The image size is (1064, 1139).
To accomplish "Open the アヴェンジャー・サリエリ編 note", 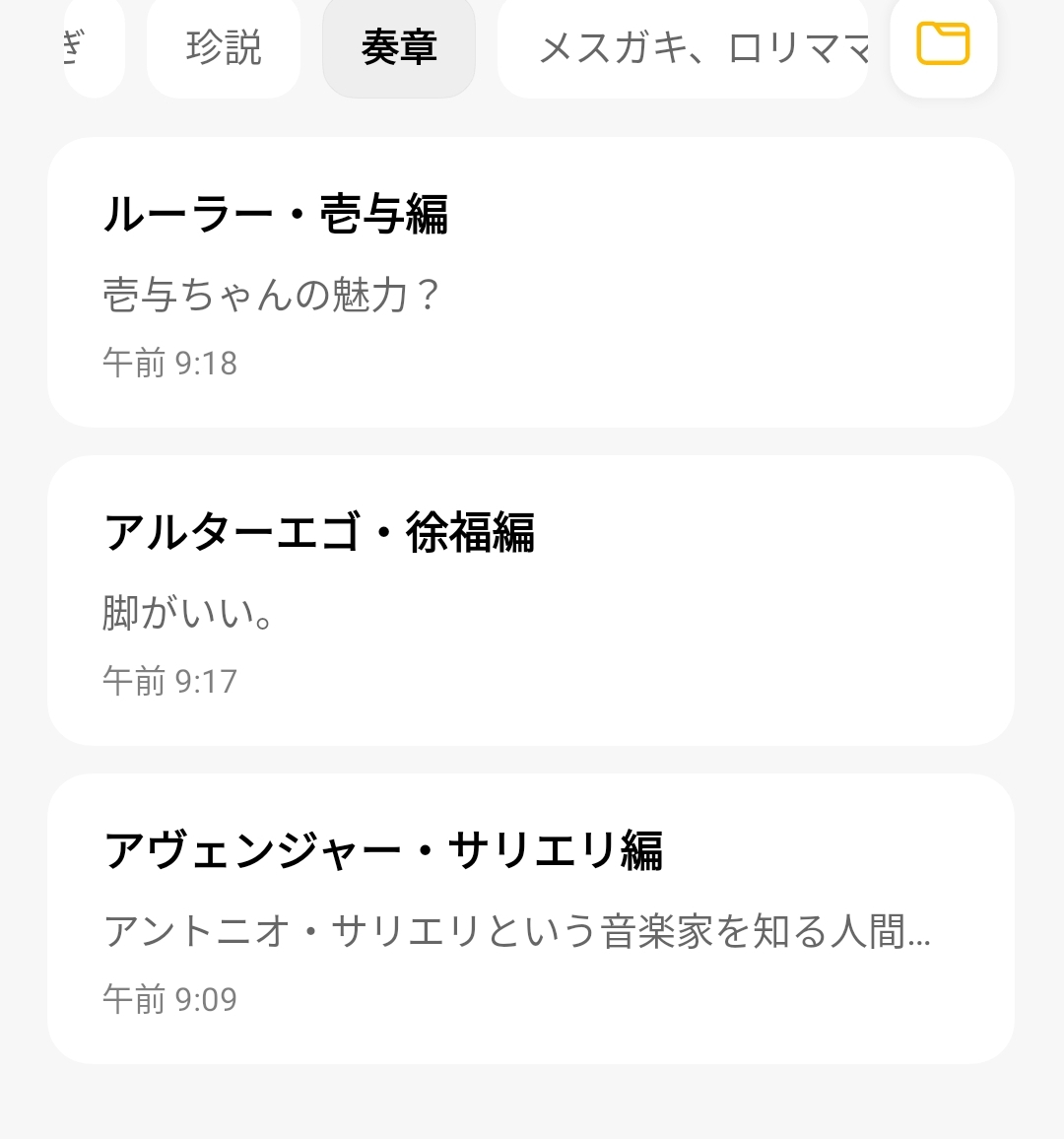I will [x=530, y=918].
